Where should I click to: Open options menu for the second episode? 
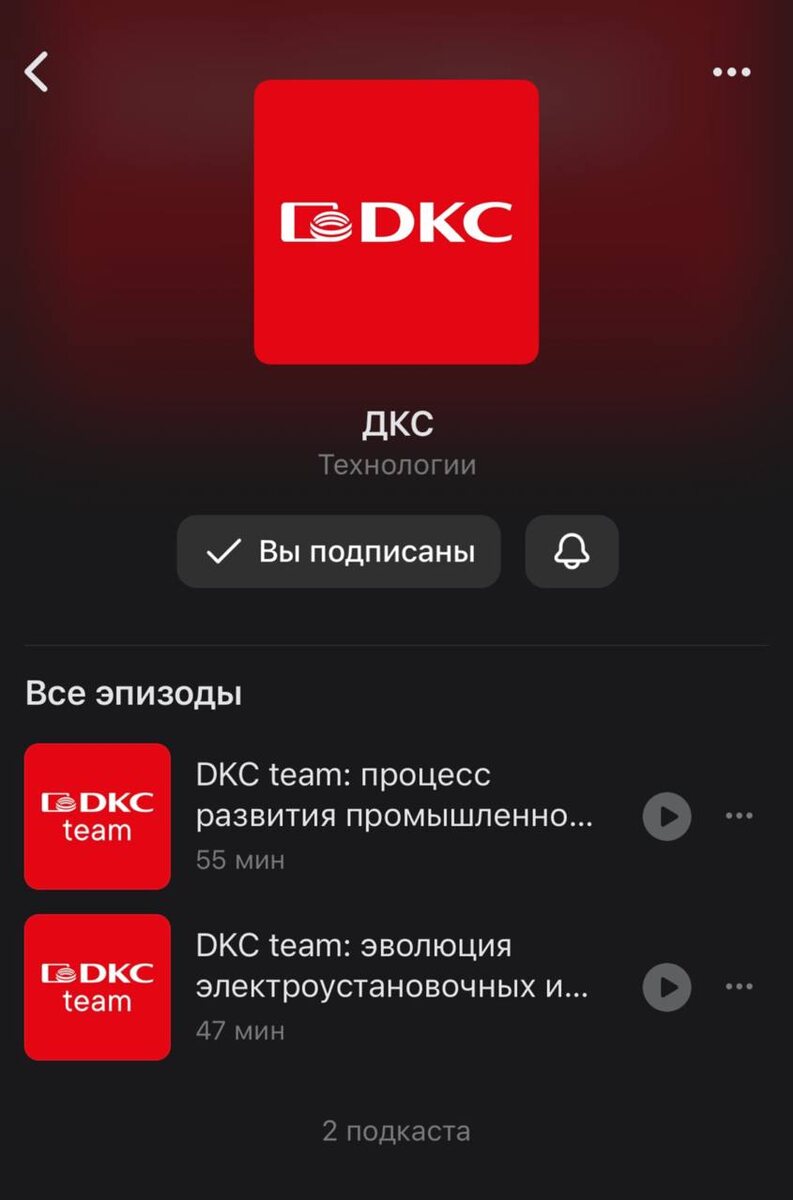pos(738,988)
